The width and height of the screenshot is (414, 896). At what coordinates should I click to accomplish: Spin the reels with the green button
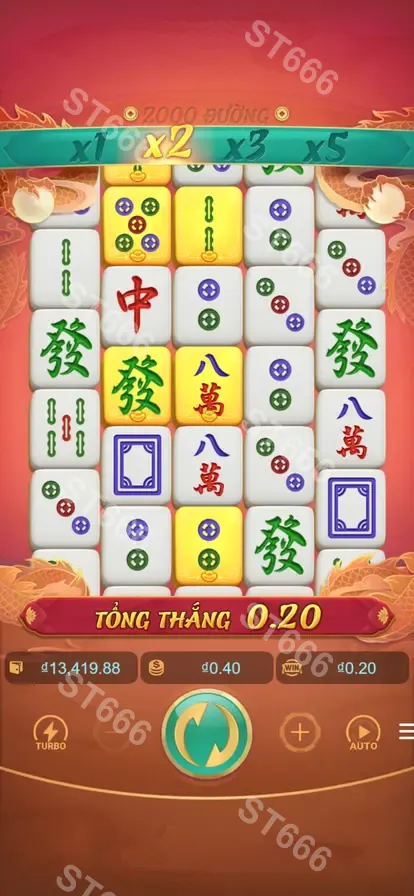pyautogui.click(x=206, y=734)
